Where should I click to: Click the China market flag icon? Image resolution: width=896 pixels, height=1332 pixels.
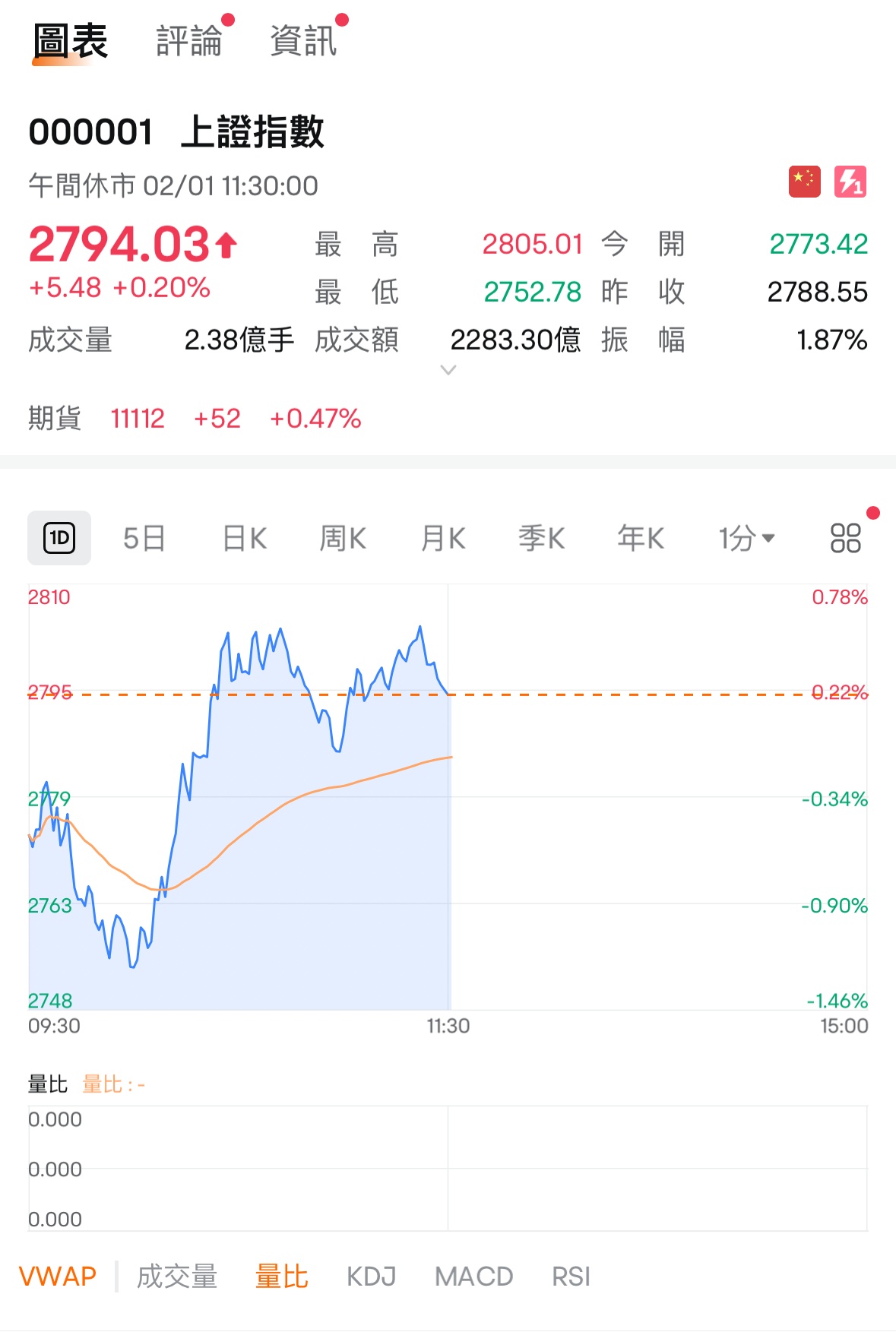coord(803,182)
